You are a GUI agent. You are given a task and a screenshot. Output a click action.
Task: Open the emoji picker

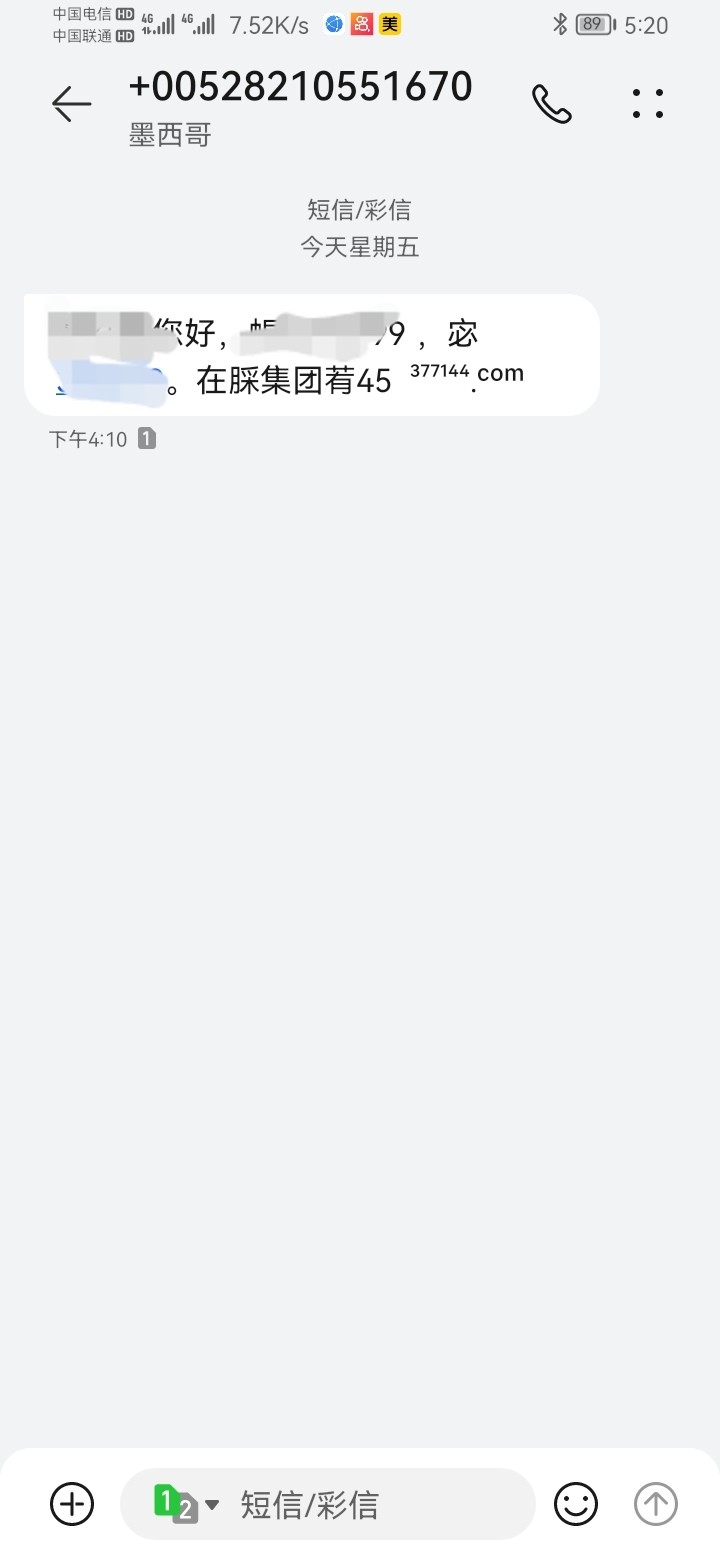576,1504
